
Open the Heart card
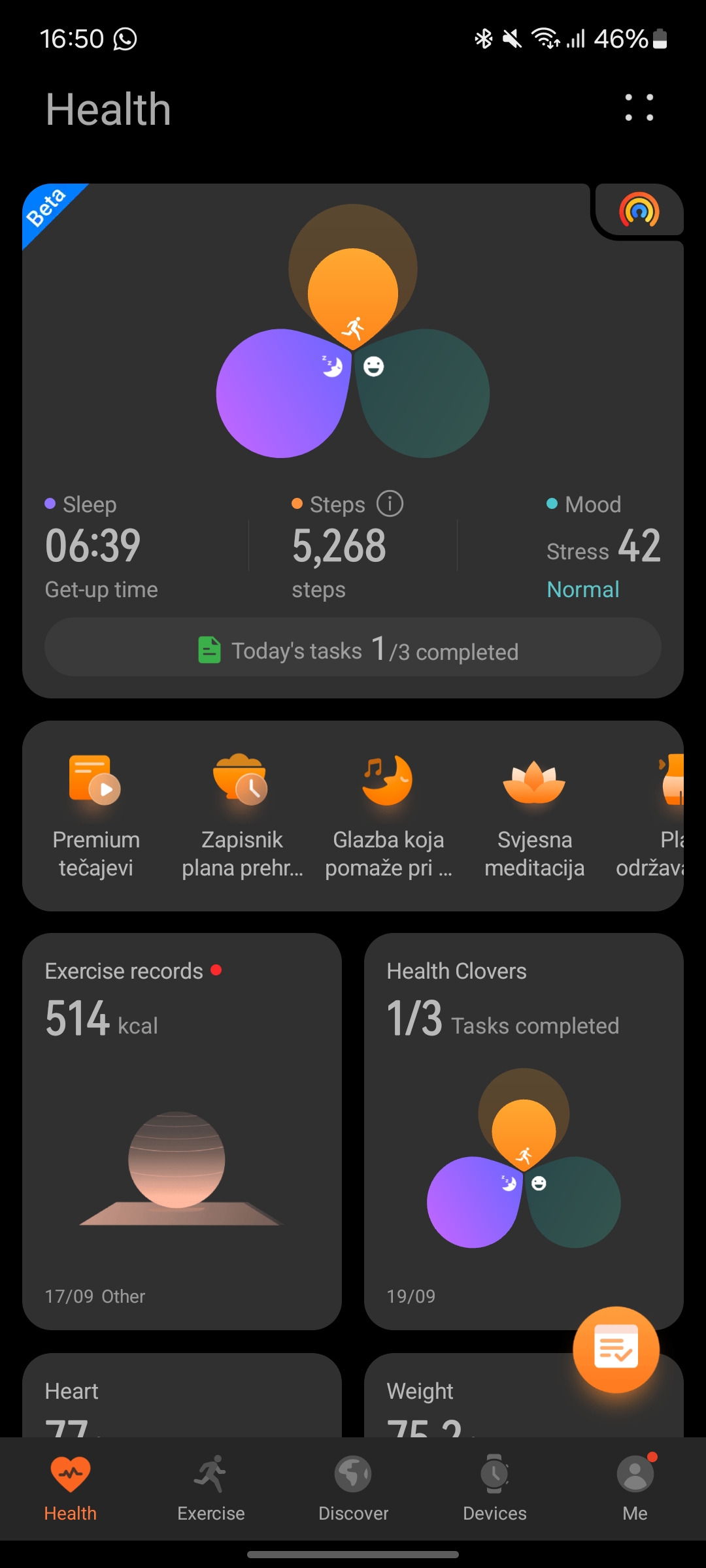182,1395
